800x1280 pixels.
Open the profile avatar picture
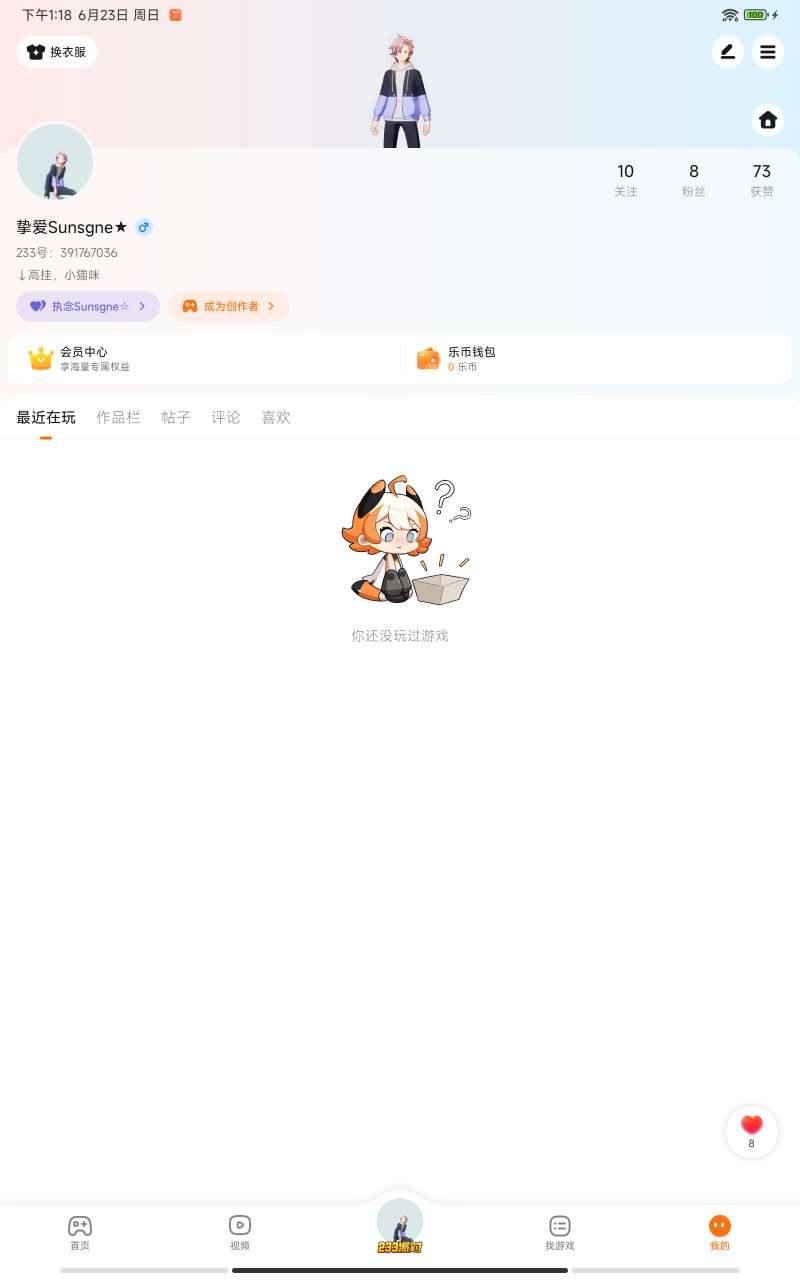pyautogui.click(x=55, y=162)
